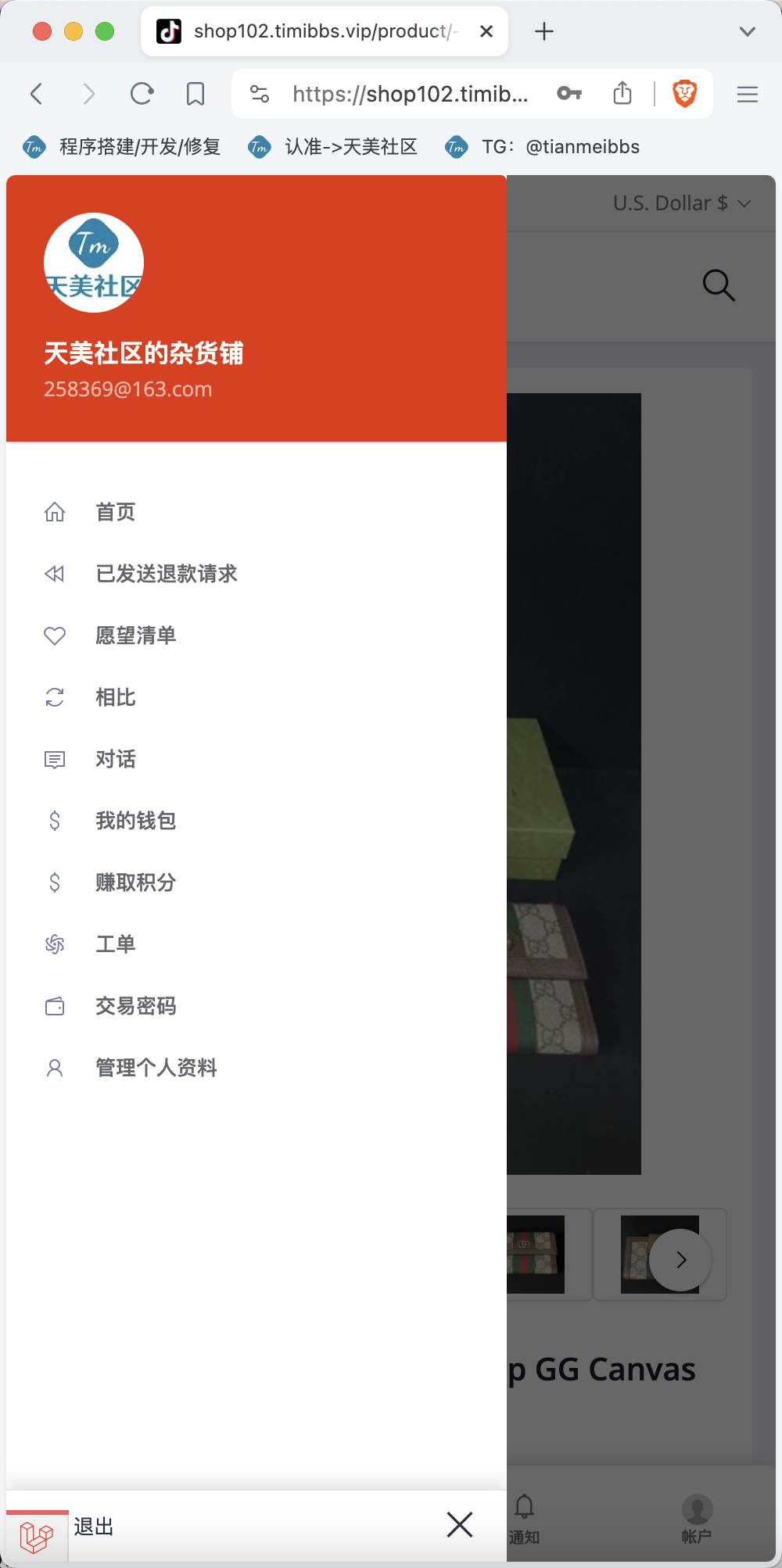This screenshot has height=1568, width=782.
Task: Go back in the browser
Action: 37,94
